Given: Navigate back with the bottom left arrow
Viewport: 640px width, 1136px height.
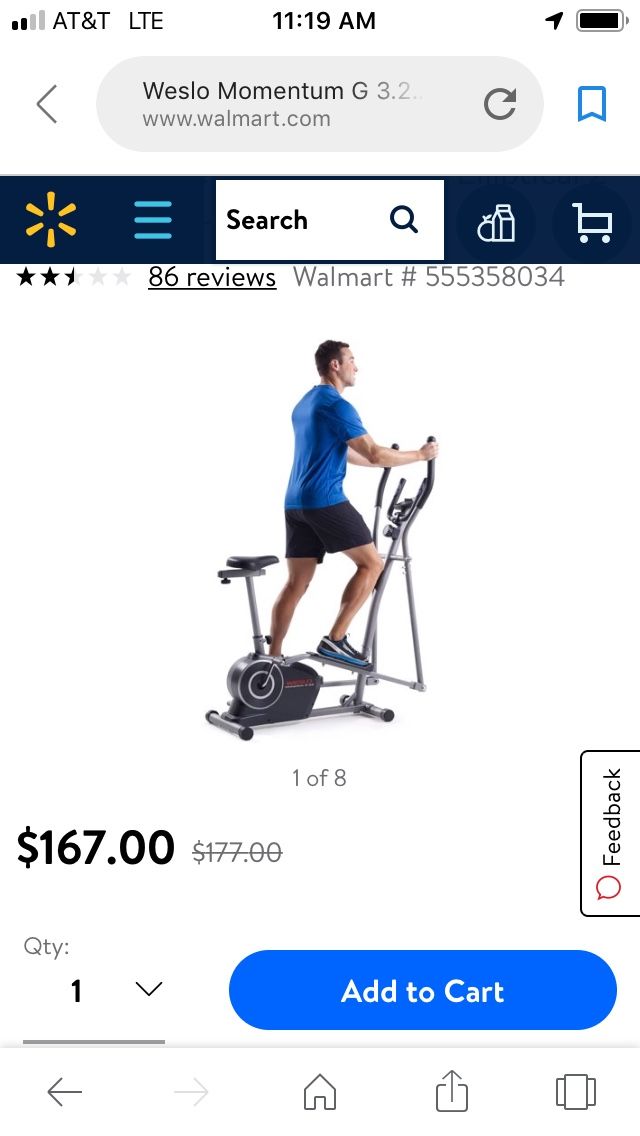Looking at the screenshot, I should tap(65, 1091).
